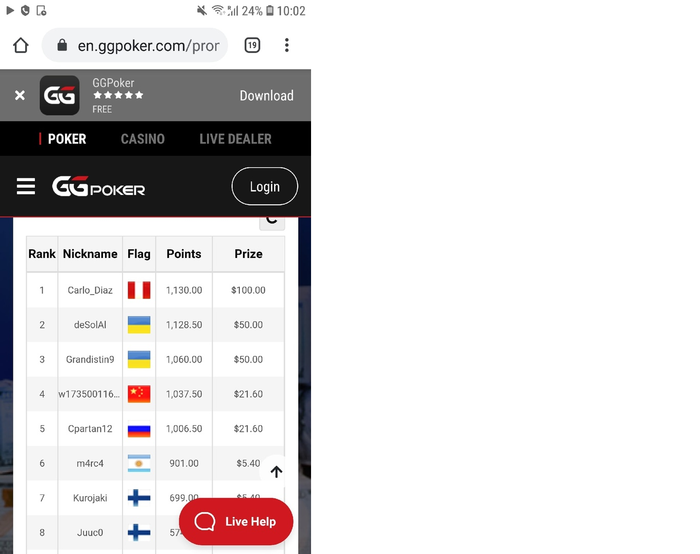Dismiss the GGPoker app banner

[x=19, y=96]
